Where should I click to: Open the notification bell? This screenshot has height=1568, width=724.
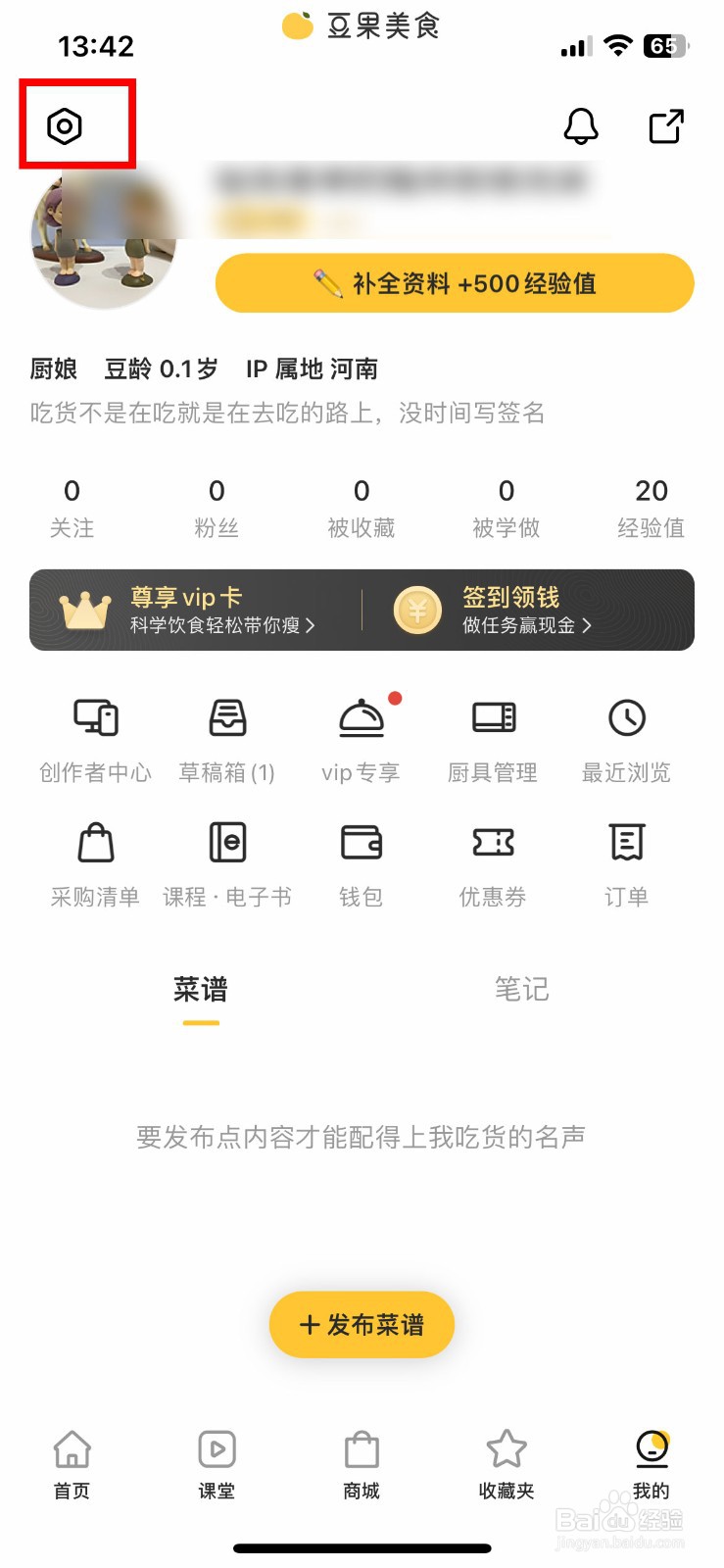tap(580, 125)
